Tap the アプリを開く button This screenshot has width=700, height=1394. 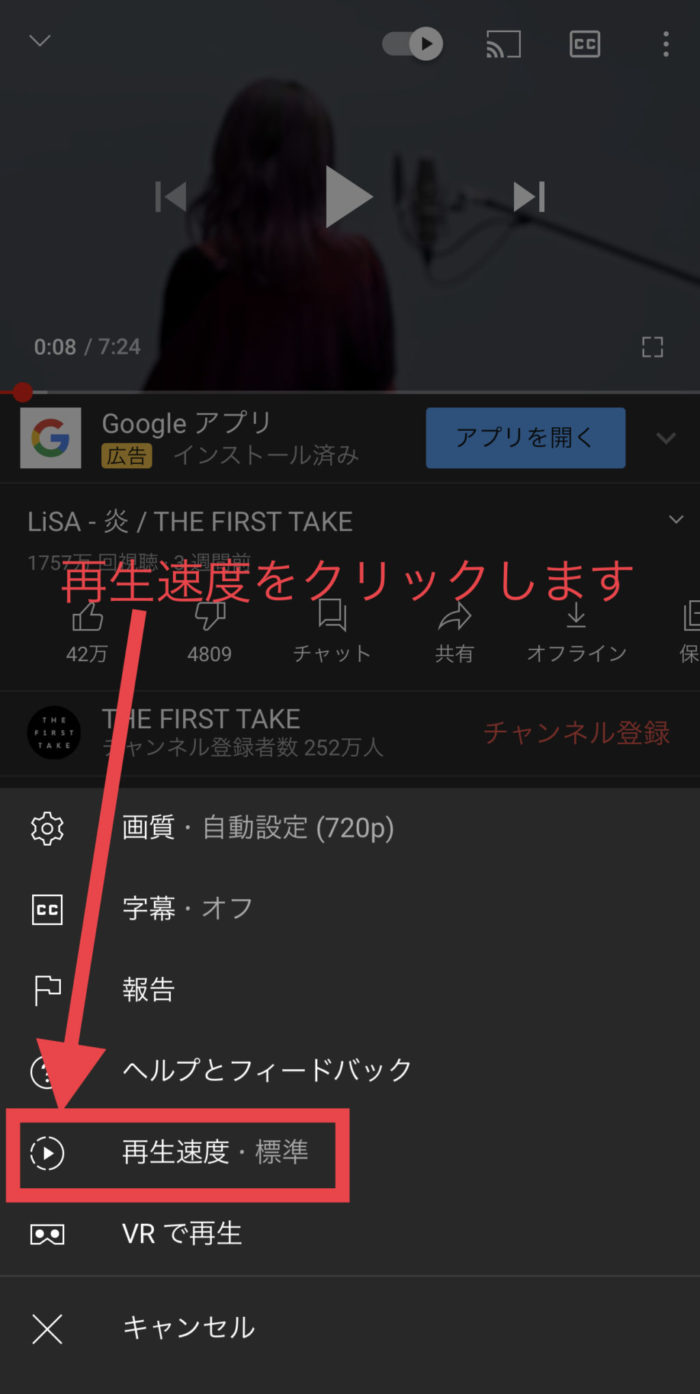click(525, 438)
